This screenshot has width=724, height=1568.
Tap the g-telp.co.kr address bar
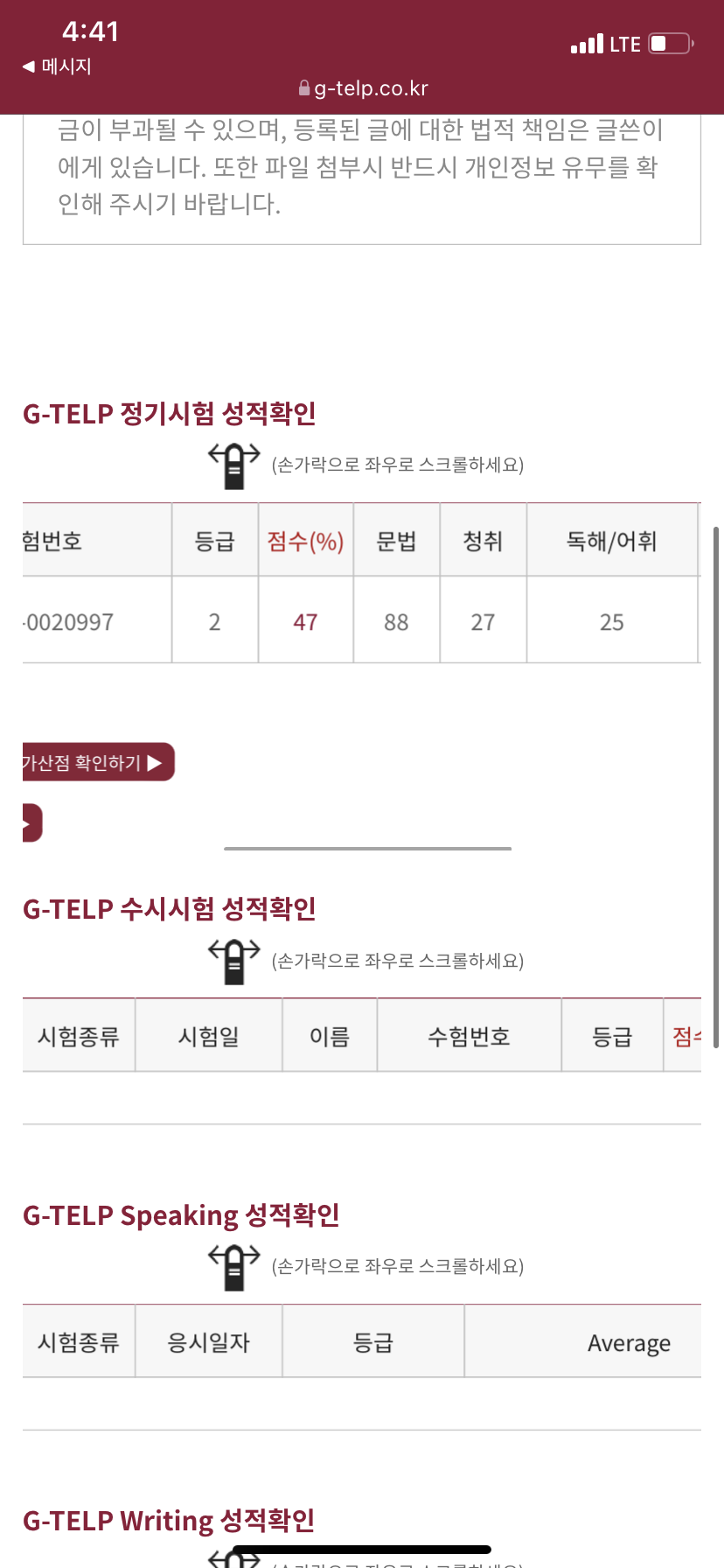coord(363,88)
